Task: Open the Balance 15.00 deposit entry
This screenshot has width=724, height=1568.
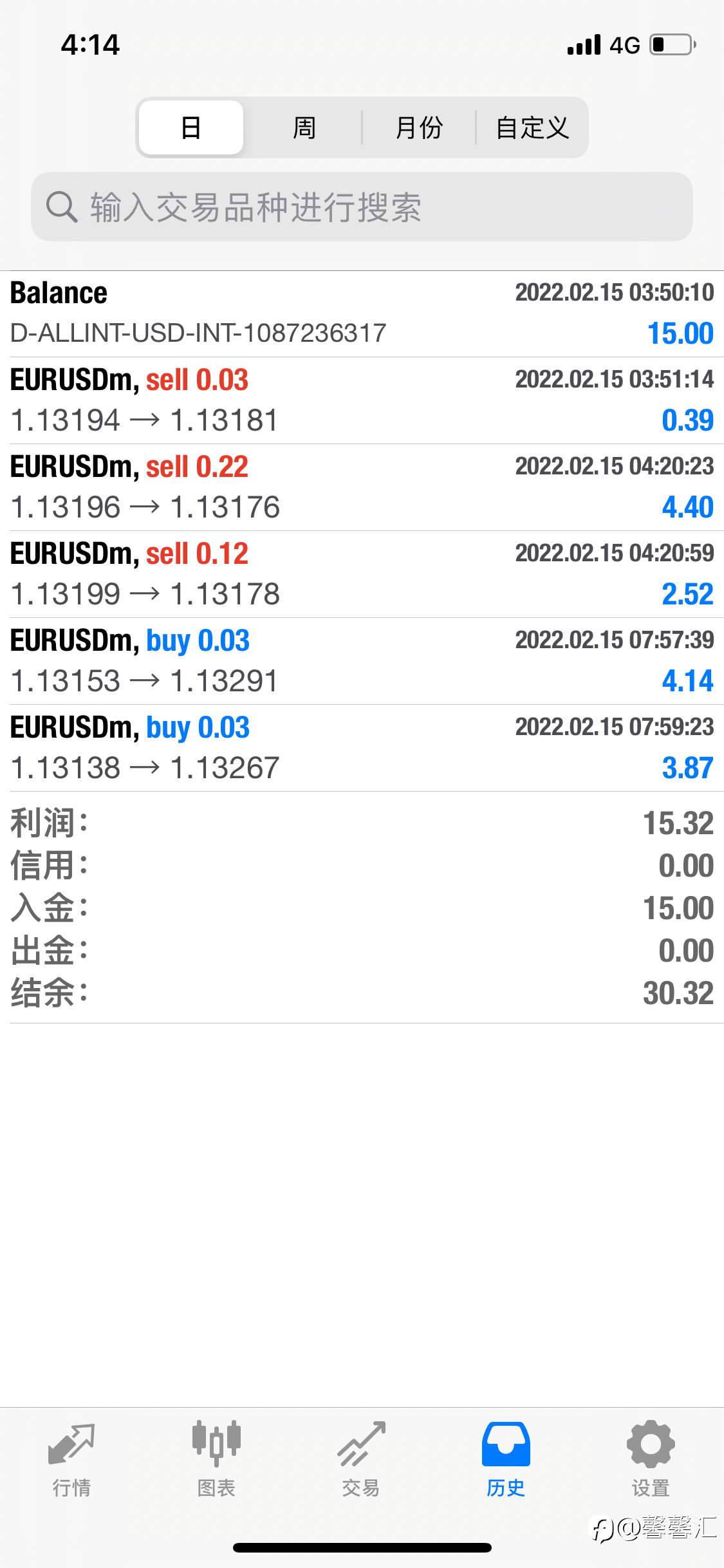Action: point(362,314)
